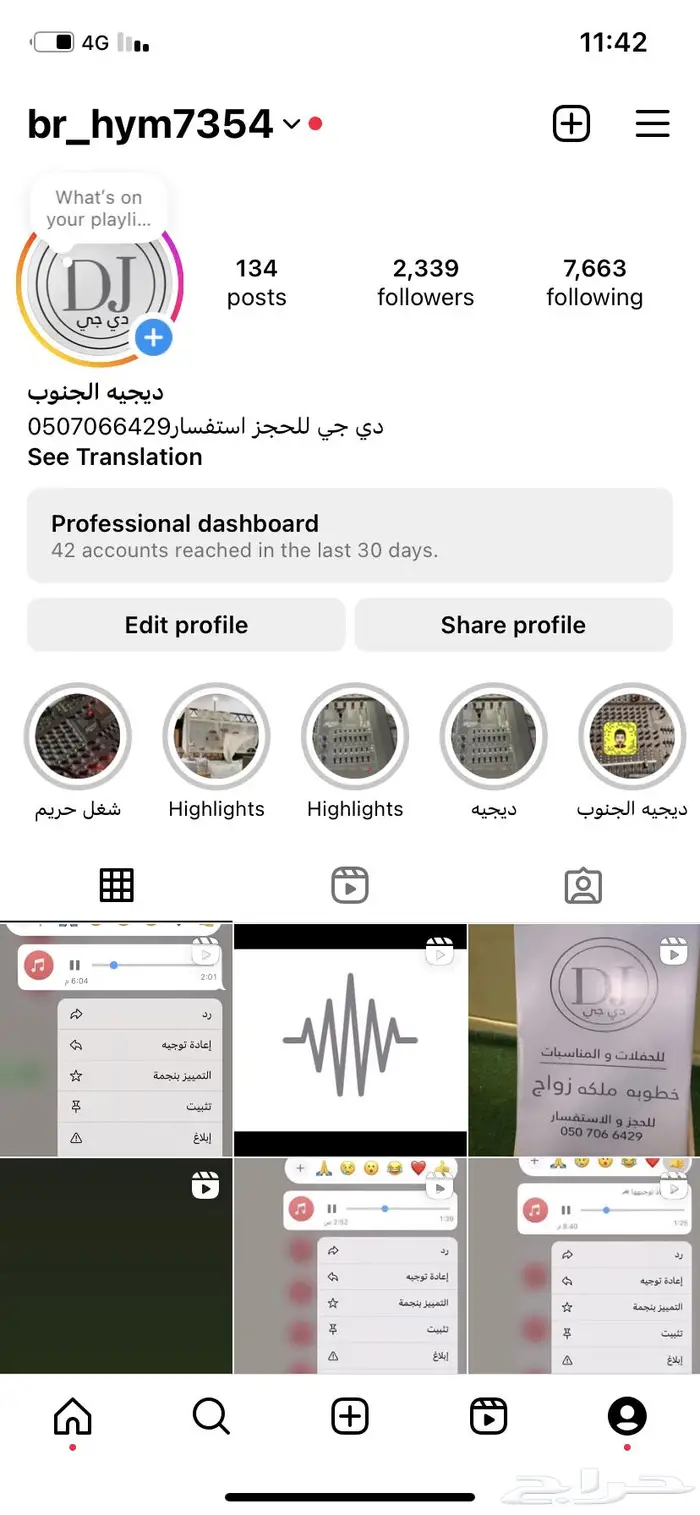
Task: Tap See Translation under the bio
Action: pos(115,457)
